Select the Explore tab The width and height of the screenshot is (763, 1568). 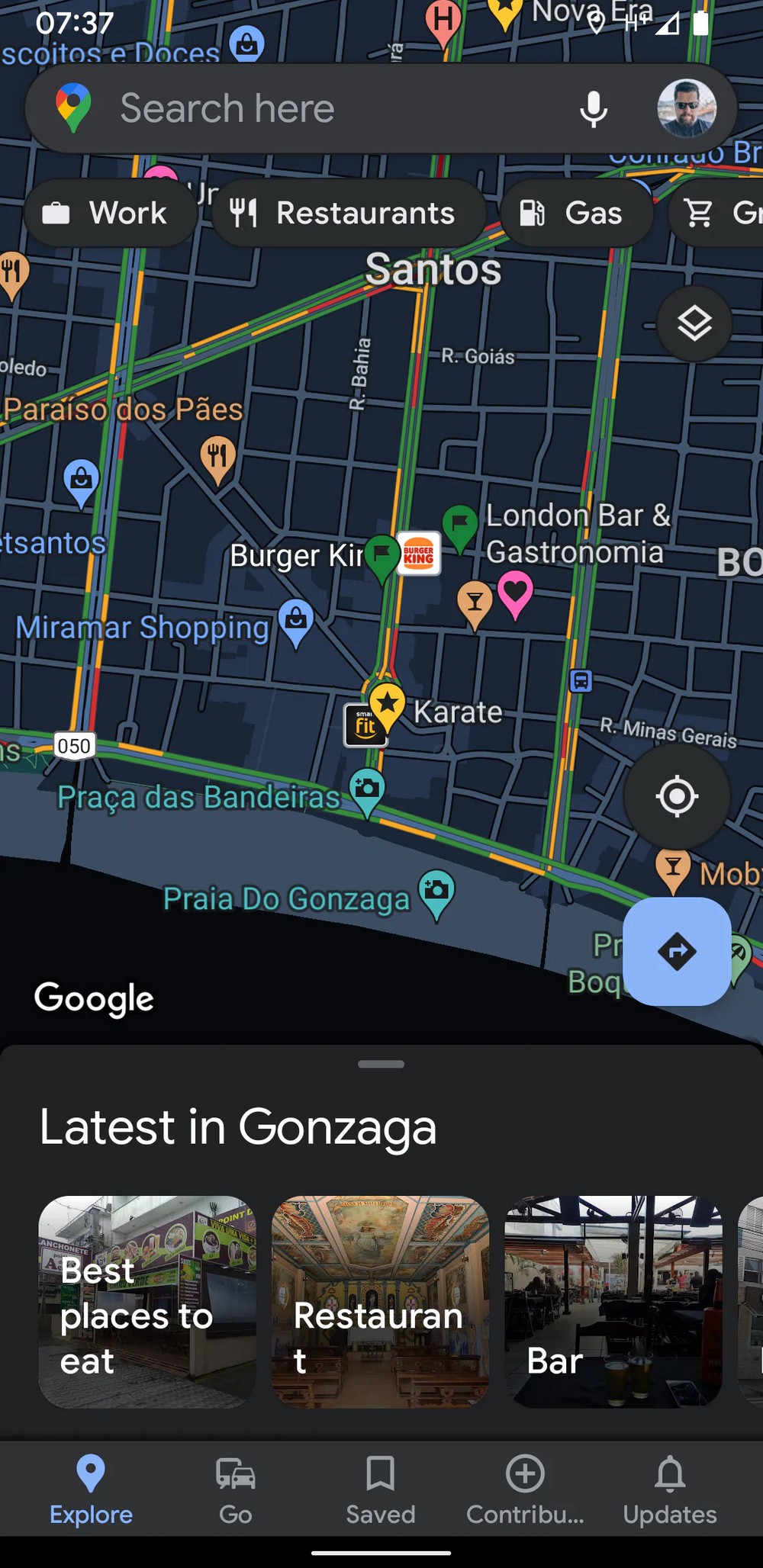pyautogui.click(x=91, y=1489)
